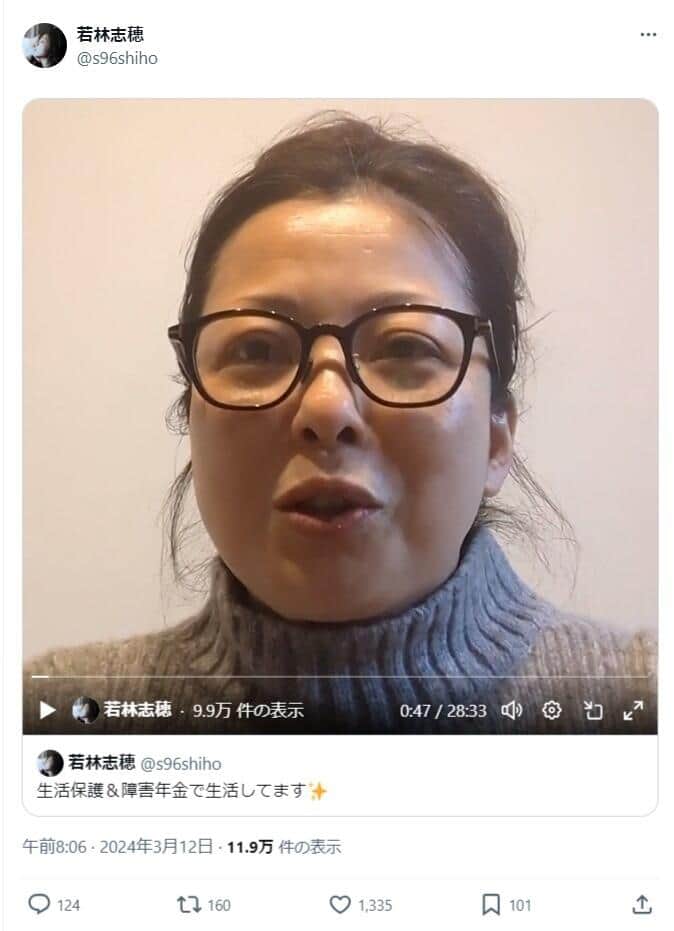This screenshot has width=674, height=931.
Task: Like this post with the heart
Action: click(x=340, y=904)
